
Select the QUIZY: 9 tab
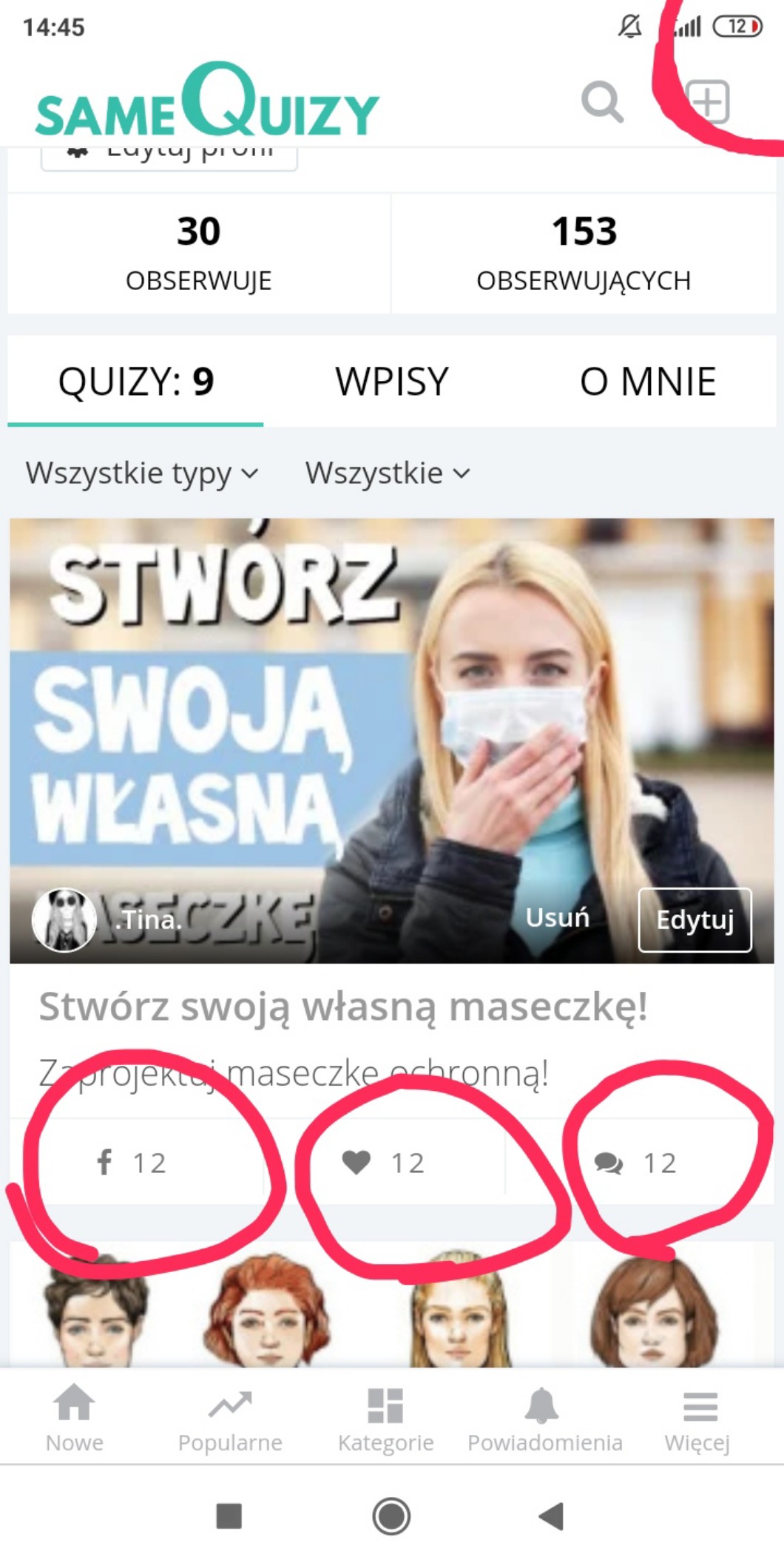pos(136,382)
